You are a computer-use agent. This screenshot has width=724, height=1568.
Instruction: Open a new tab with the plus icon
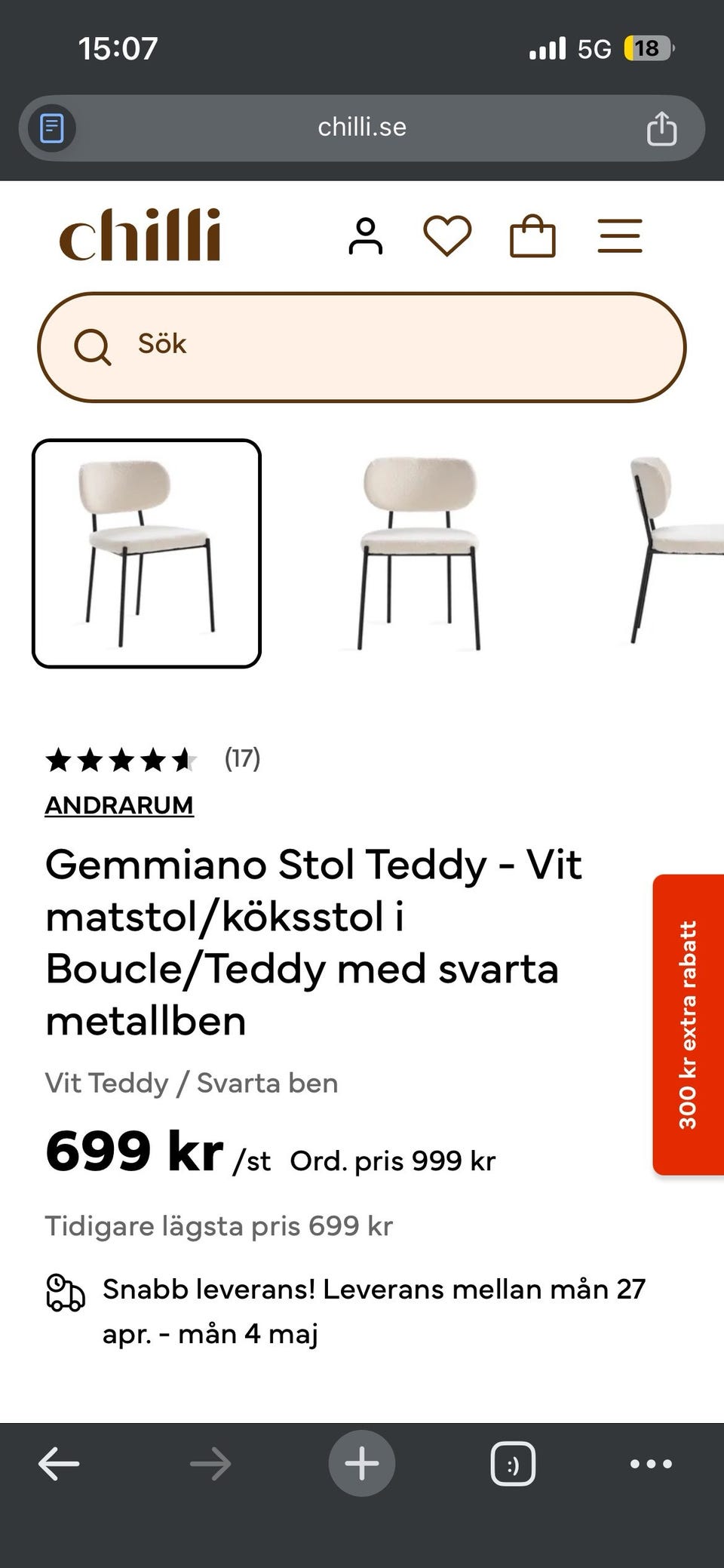pyautogui.click(x=362, y=1462)
